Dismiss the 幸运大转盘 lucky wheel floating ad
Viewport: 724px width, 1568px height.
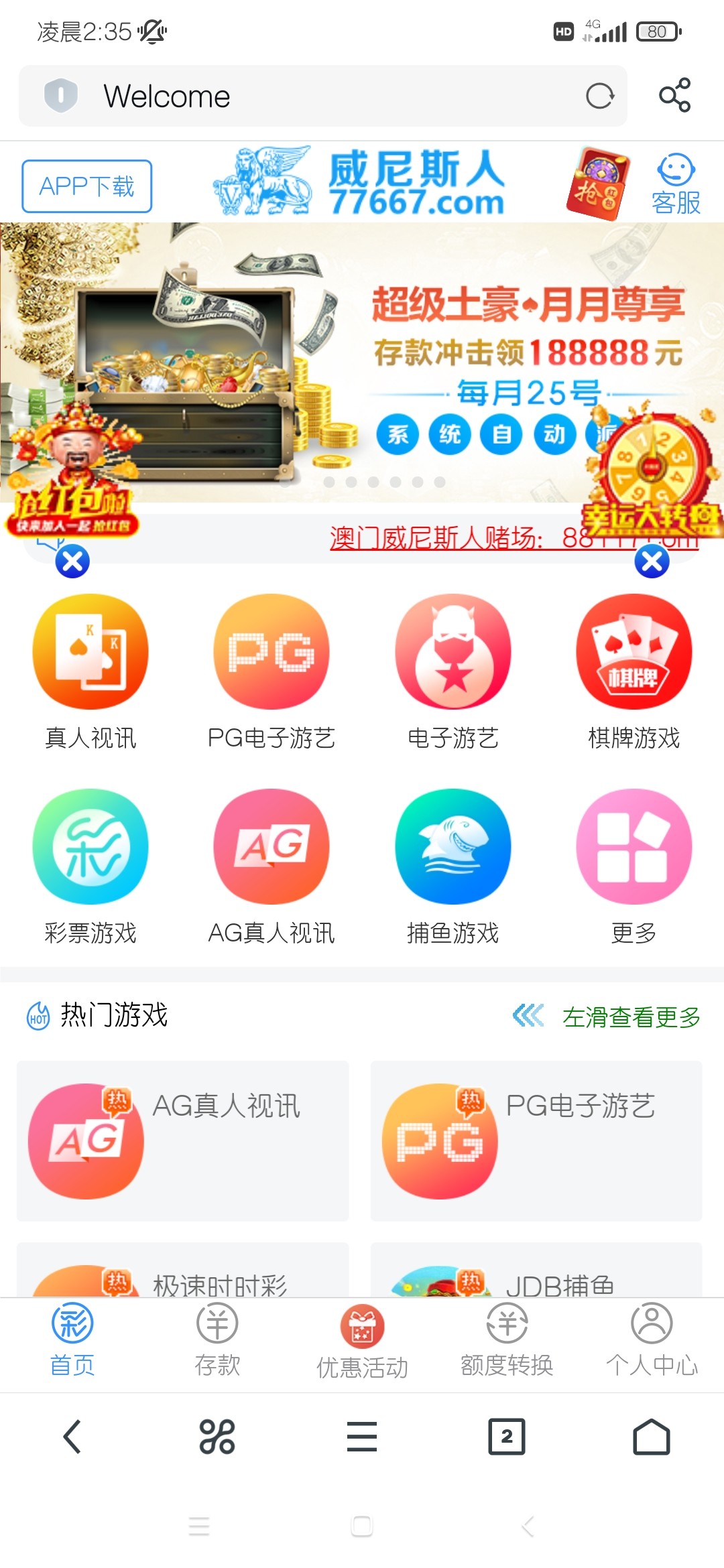pyautogui.click(x=652, y=562)
